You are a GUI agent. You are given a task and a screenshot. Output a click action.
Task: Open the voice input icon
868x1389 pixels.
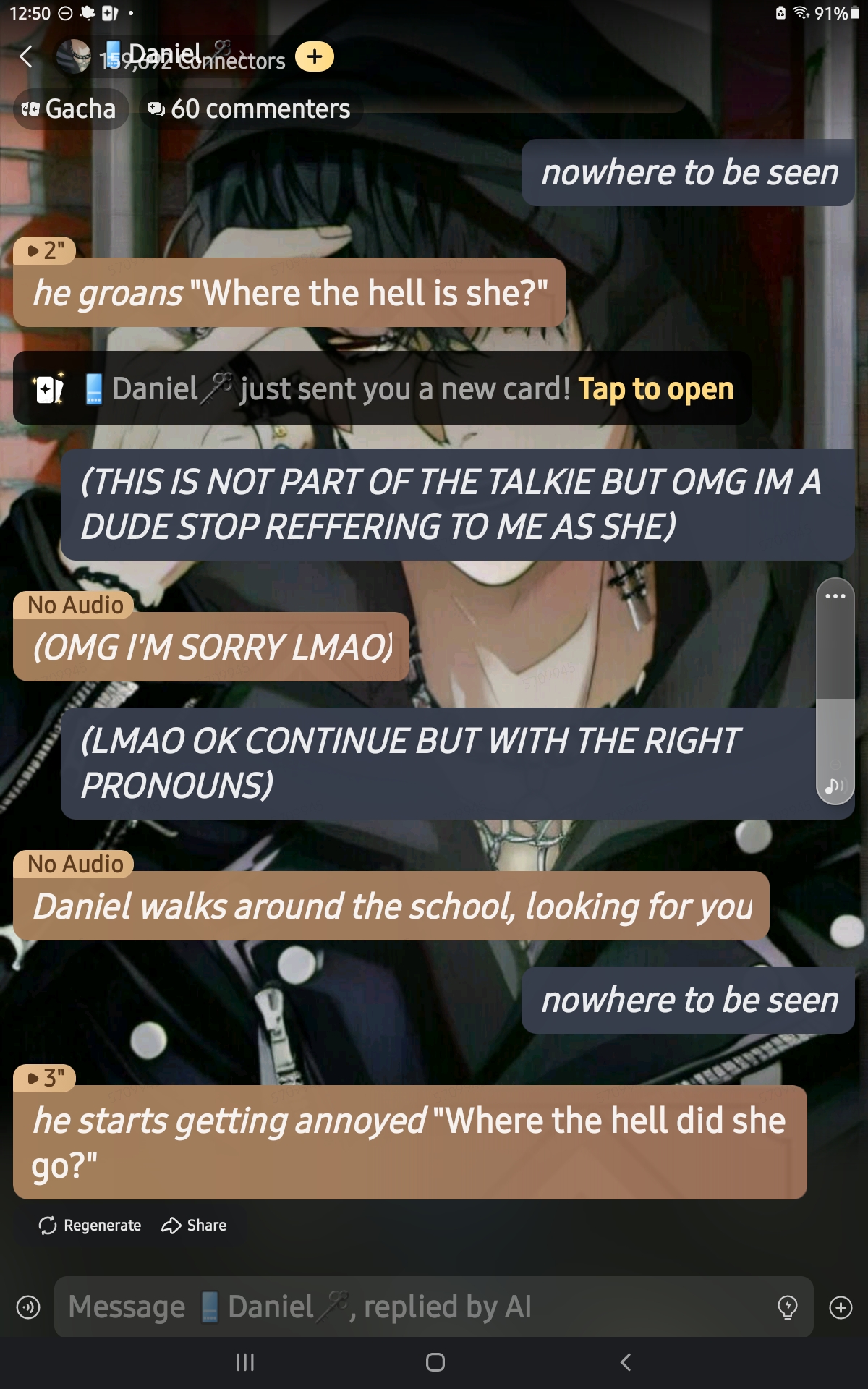(x=28, y=1307)
